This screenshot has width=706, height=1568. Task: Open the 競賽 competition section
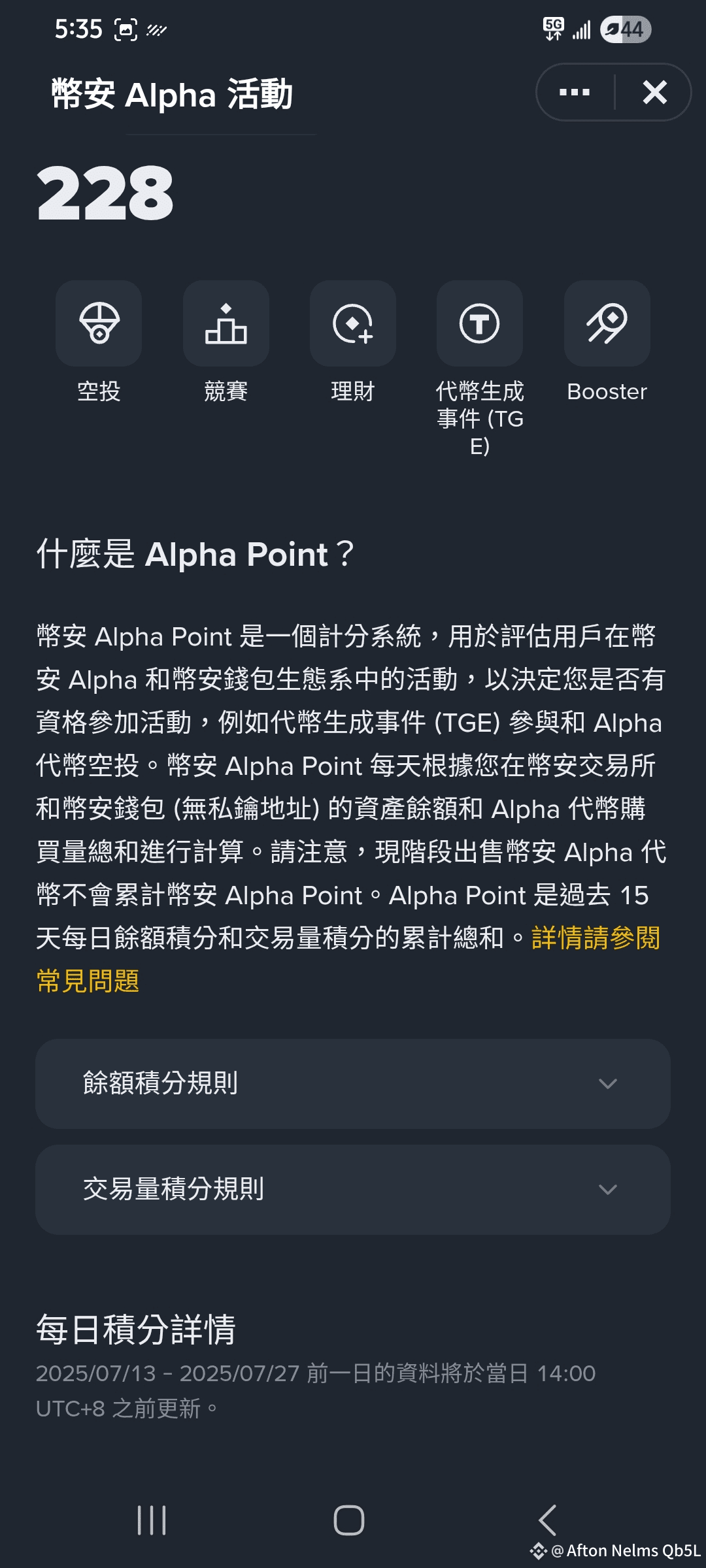pyautogui.click(x=226, y=342)
